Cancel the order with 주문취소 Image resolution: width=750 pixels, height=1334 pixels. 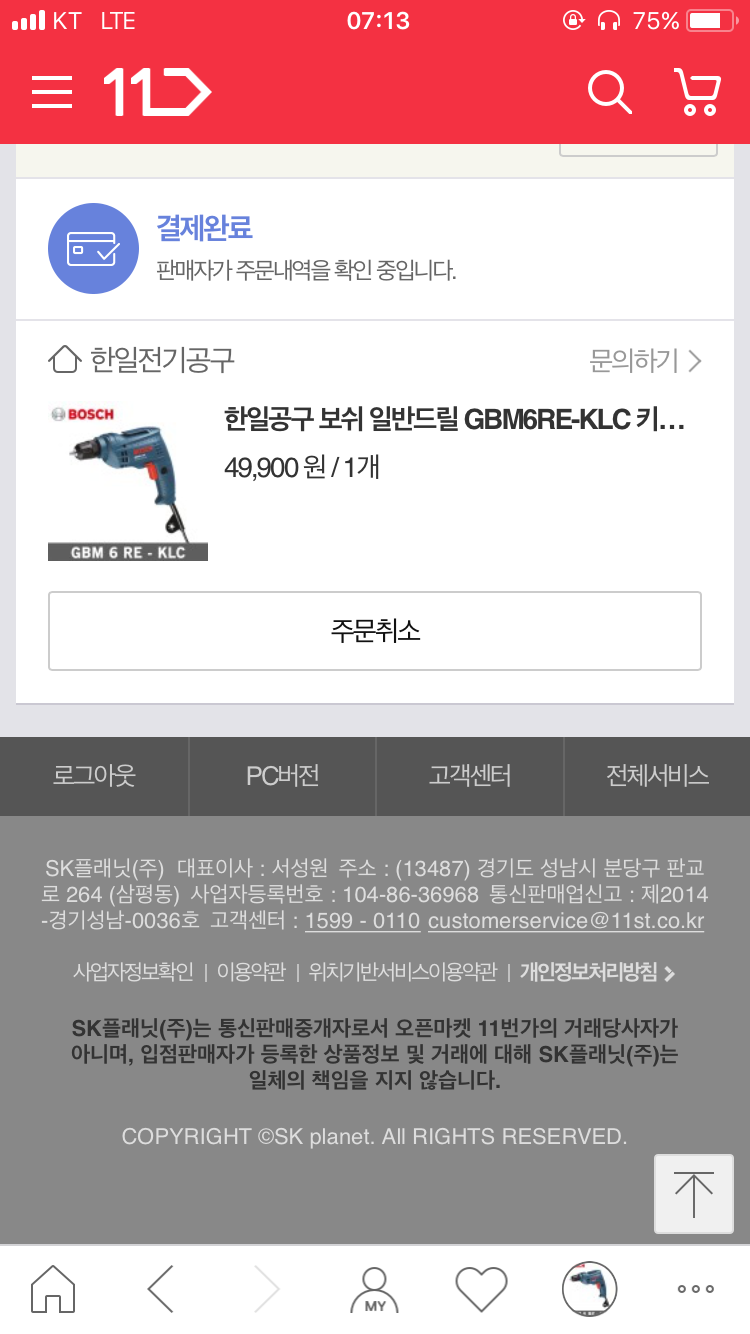375,631
